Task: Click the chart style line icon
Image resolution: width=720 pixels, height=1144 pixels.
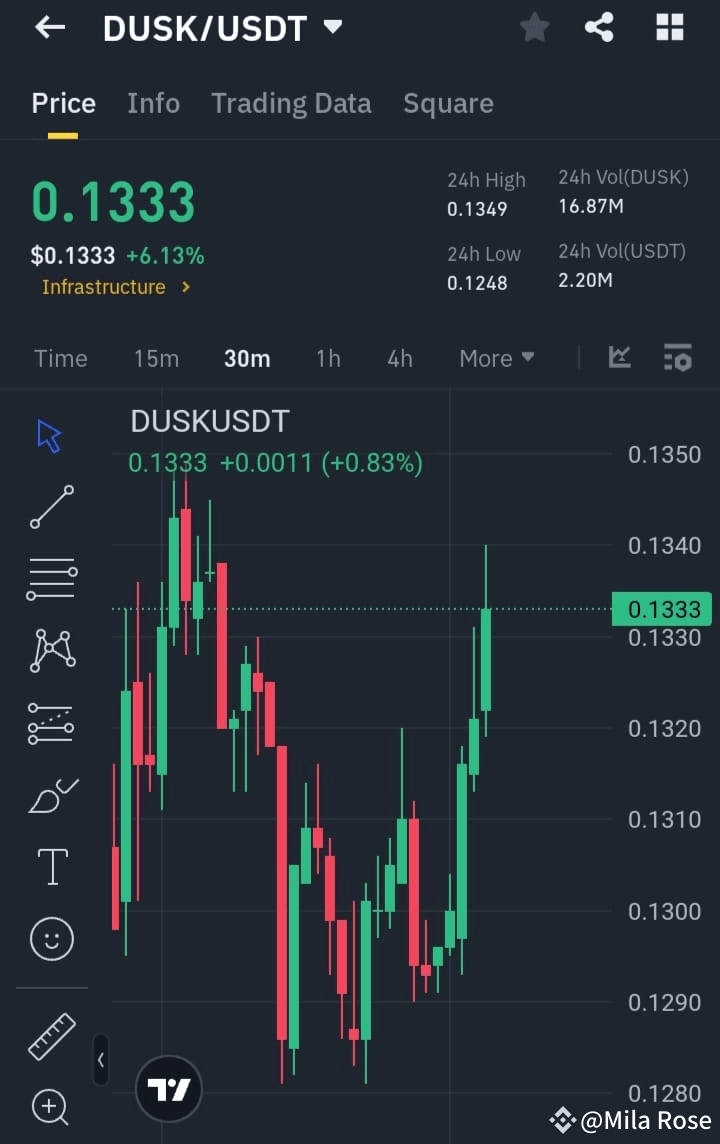Action: 619,357
